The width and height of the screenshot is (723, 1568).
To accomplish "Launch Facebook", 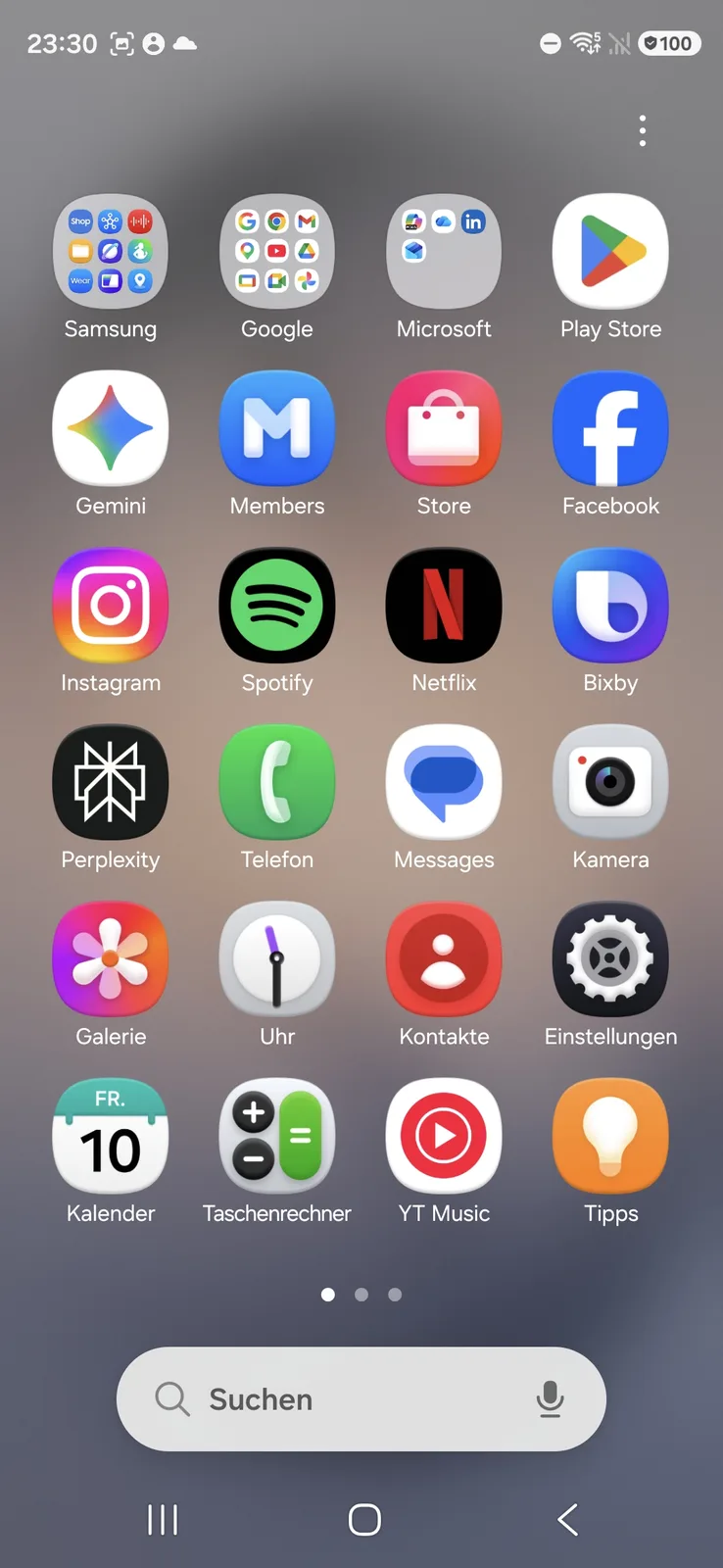I will pyautogui.click(x=610, y=428).
